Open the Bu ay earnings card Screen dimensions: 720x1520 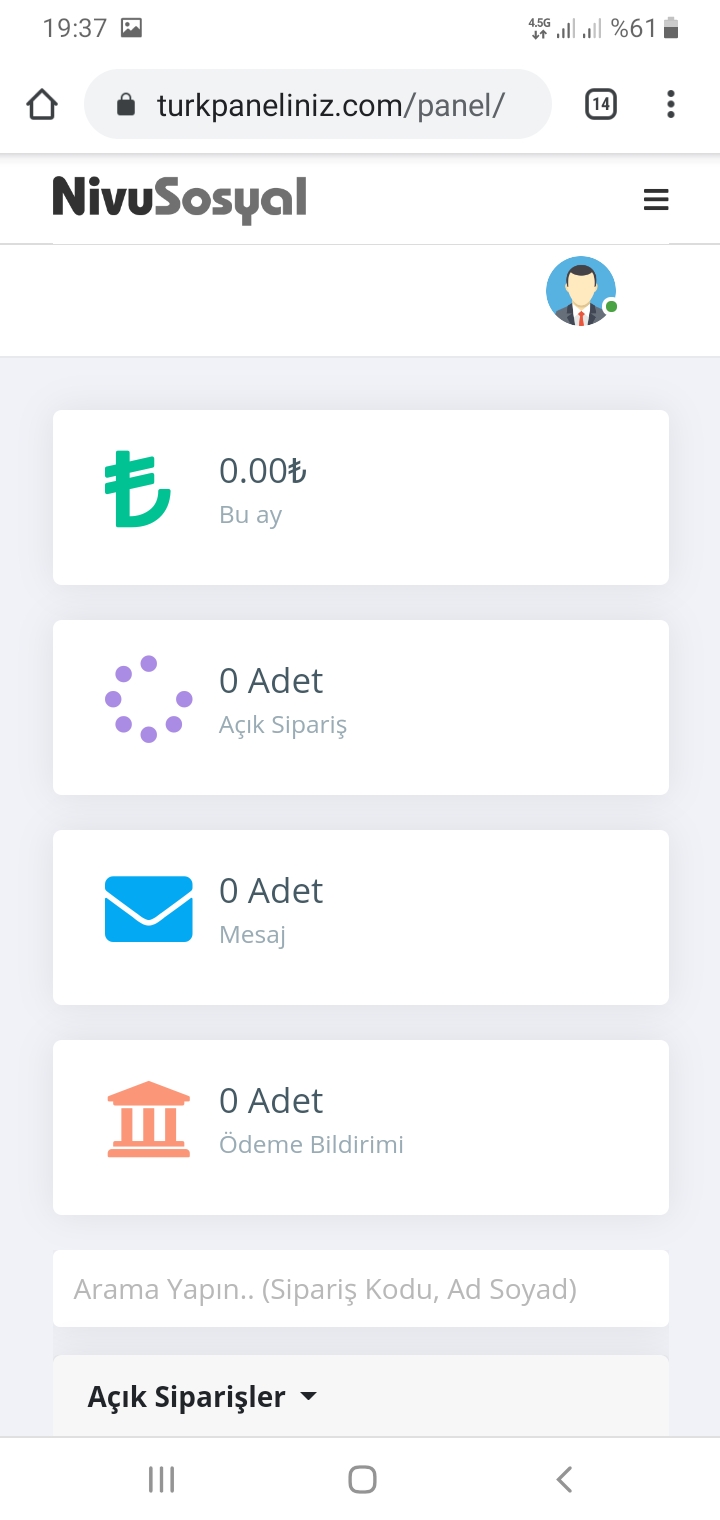click(x=361, y=497)
